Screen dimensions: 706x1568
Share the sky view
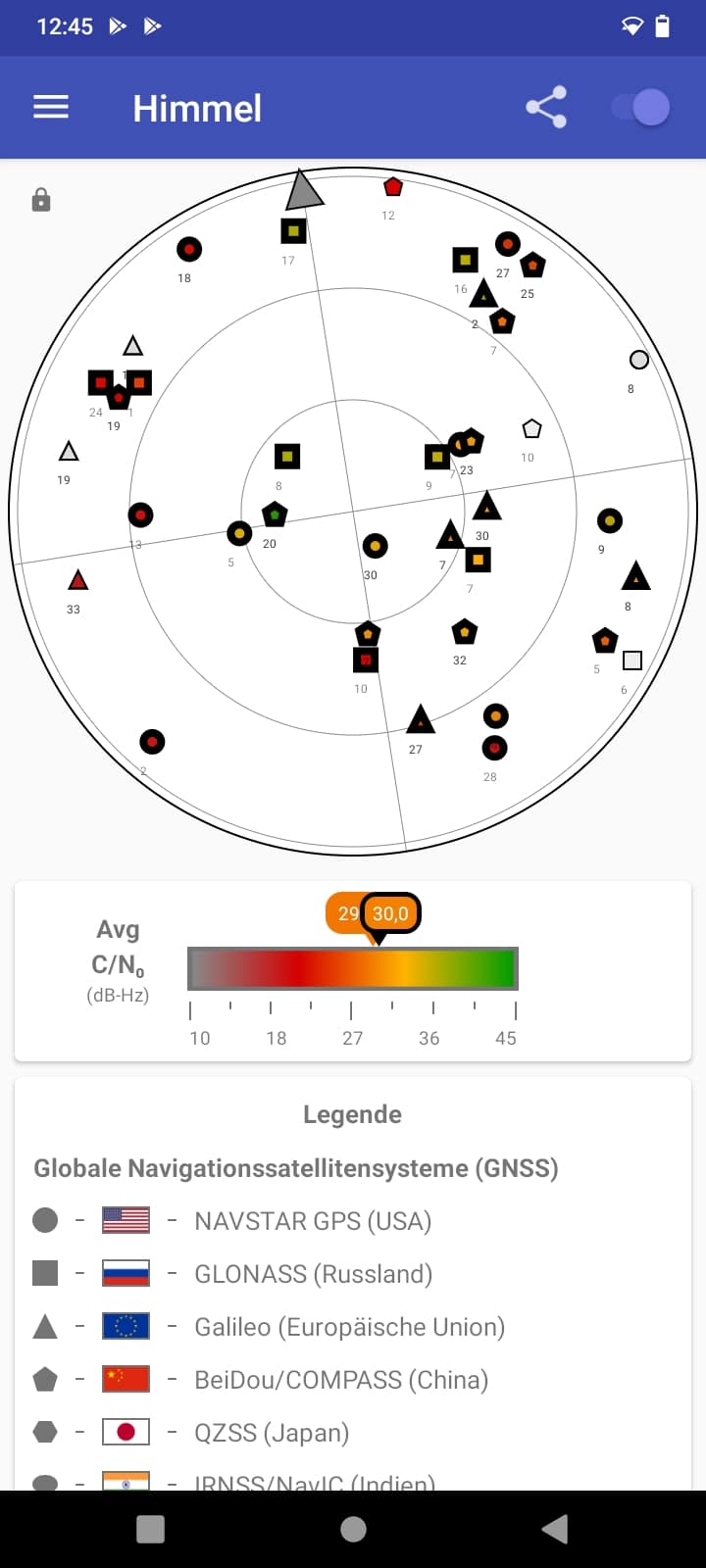pyautogui.click(x=546, y=107)
